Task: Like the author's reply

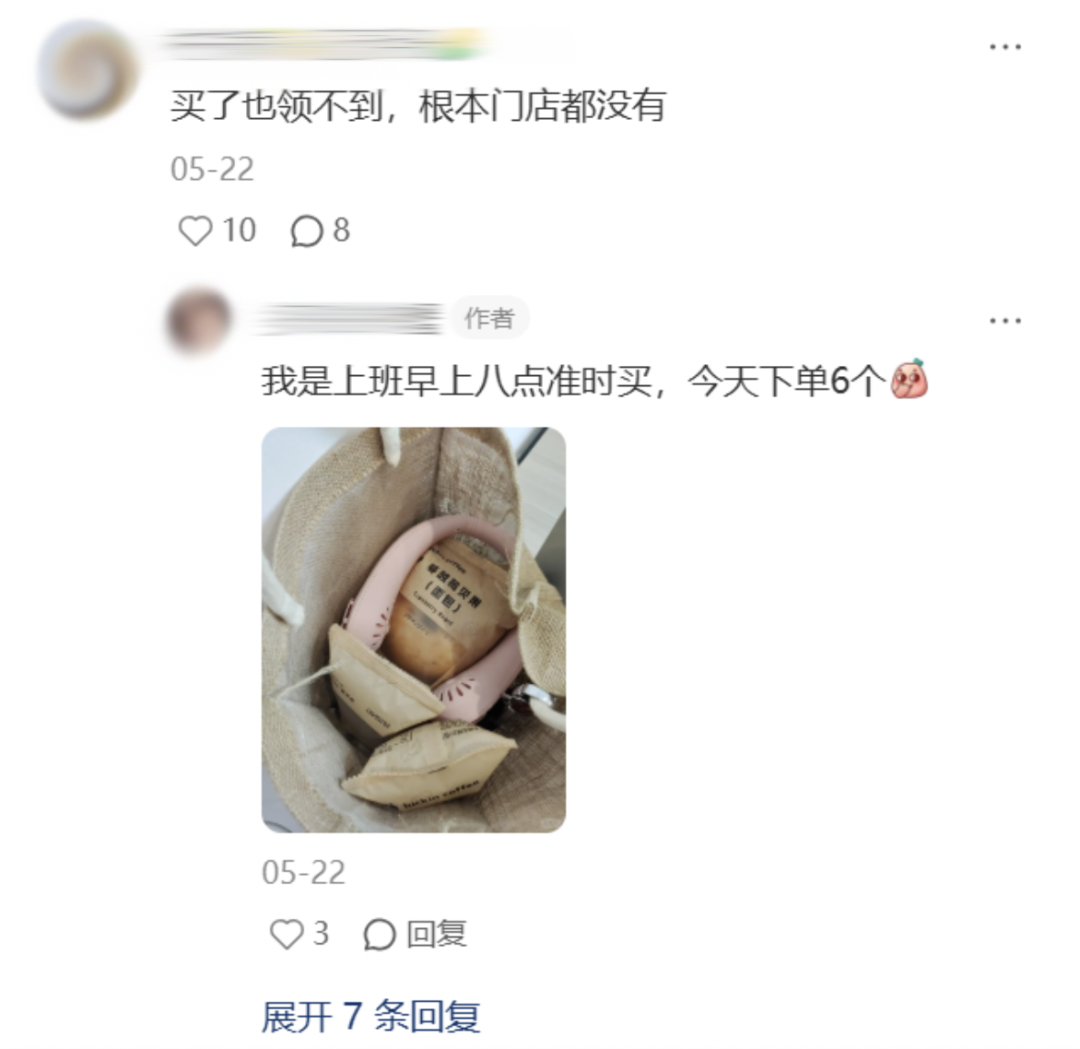Action: pos(287,934)
